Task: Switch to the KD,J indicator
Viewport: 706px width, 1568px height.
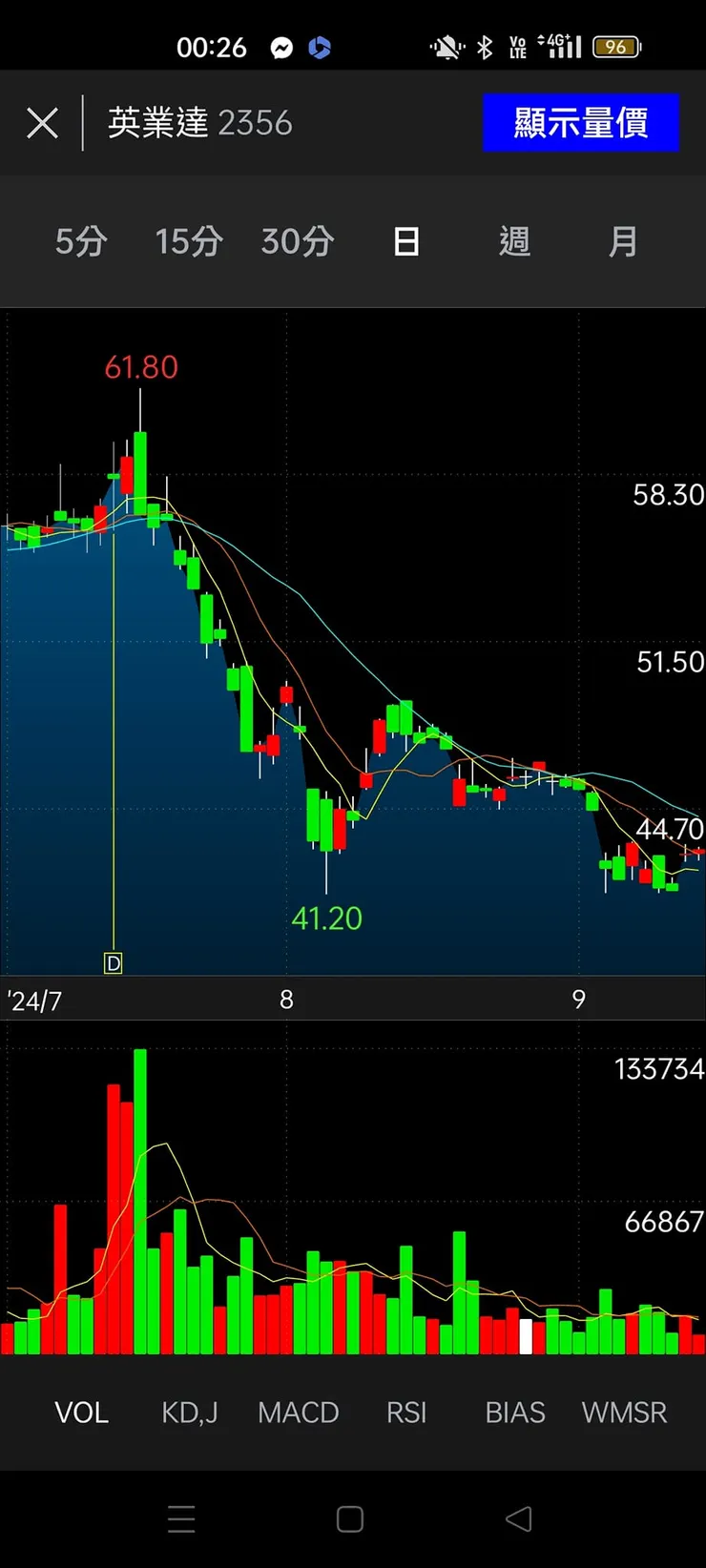Action: (x=189, y=1413)
